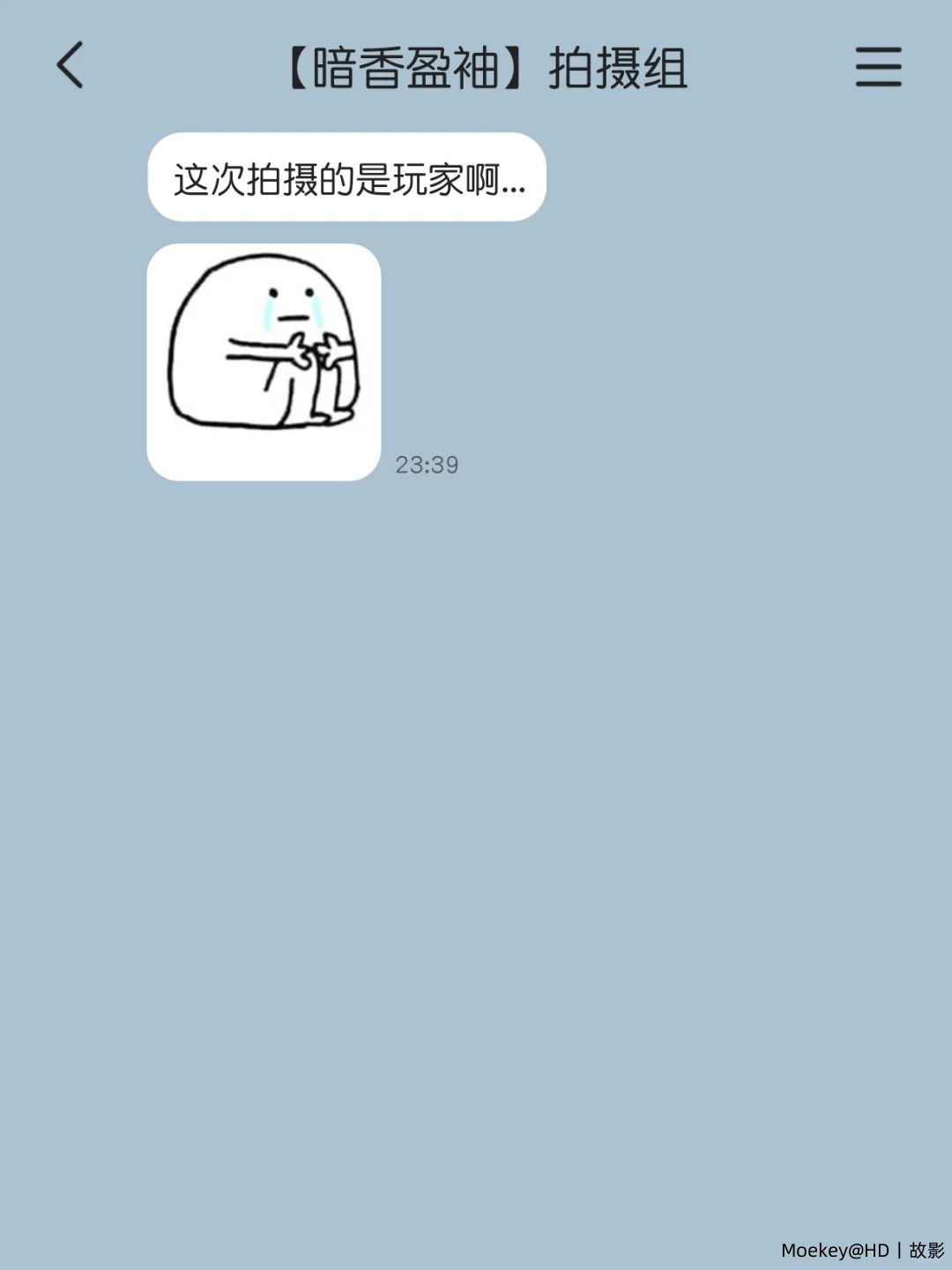Screen dimensions: 952x1270
Task: Open the hamburger menu of the chat
Action: (878, 67)
